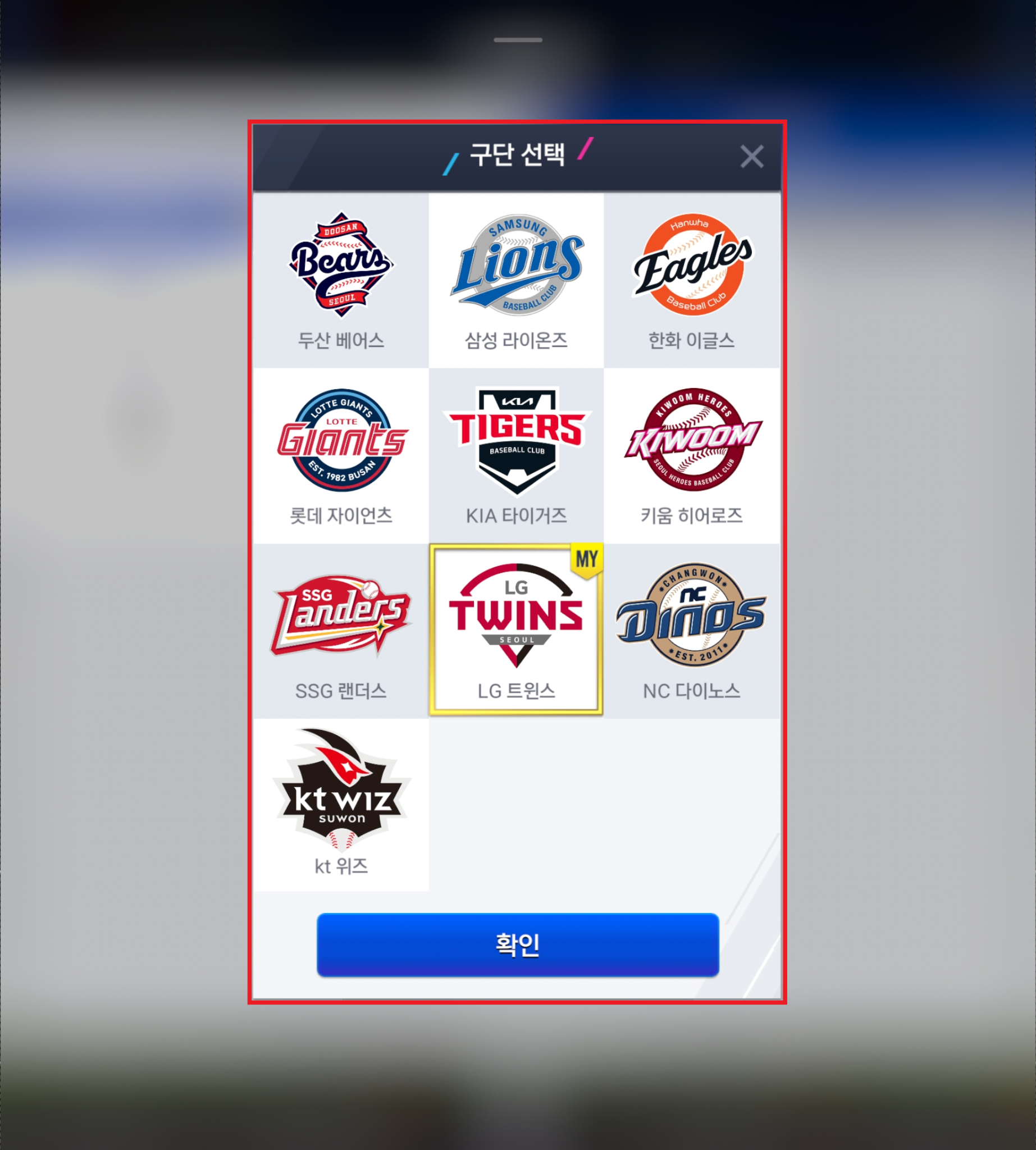Pick the kt 위즈 team
This screenshot has height=1150, width=1036.
tap(341, 805)
